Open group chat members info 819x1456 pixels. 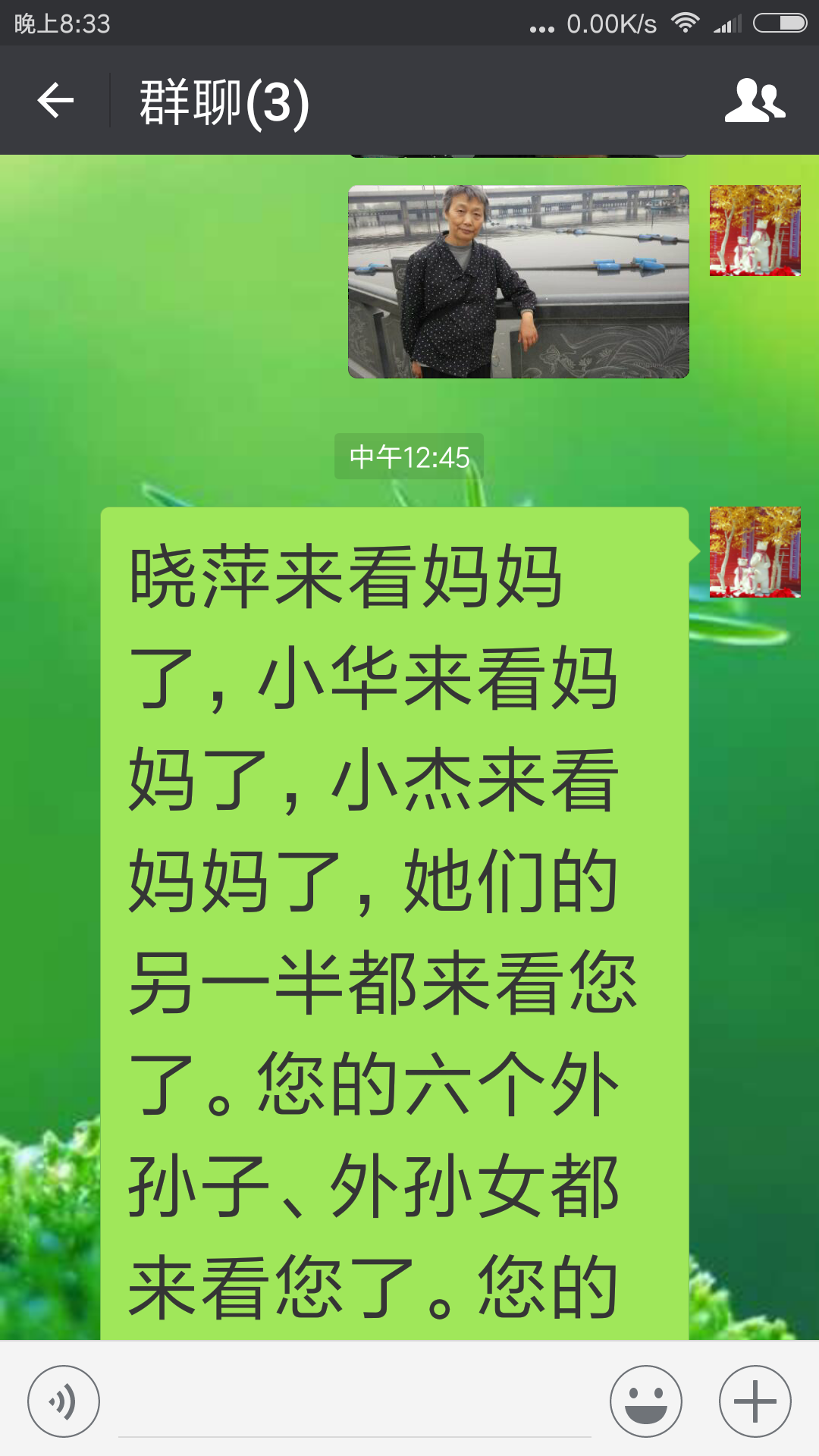[754, 101]
